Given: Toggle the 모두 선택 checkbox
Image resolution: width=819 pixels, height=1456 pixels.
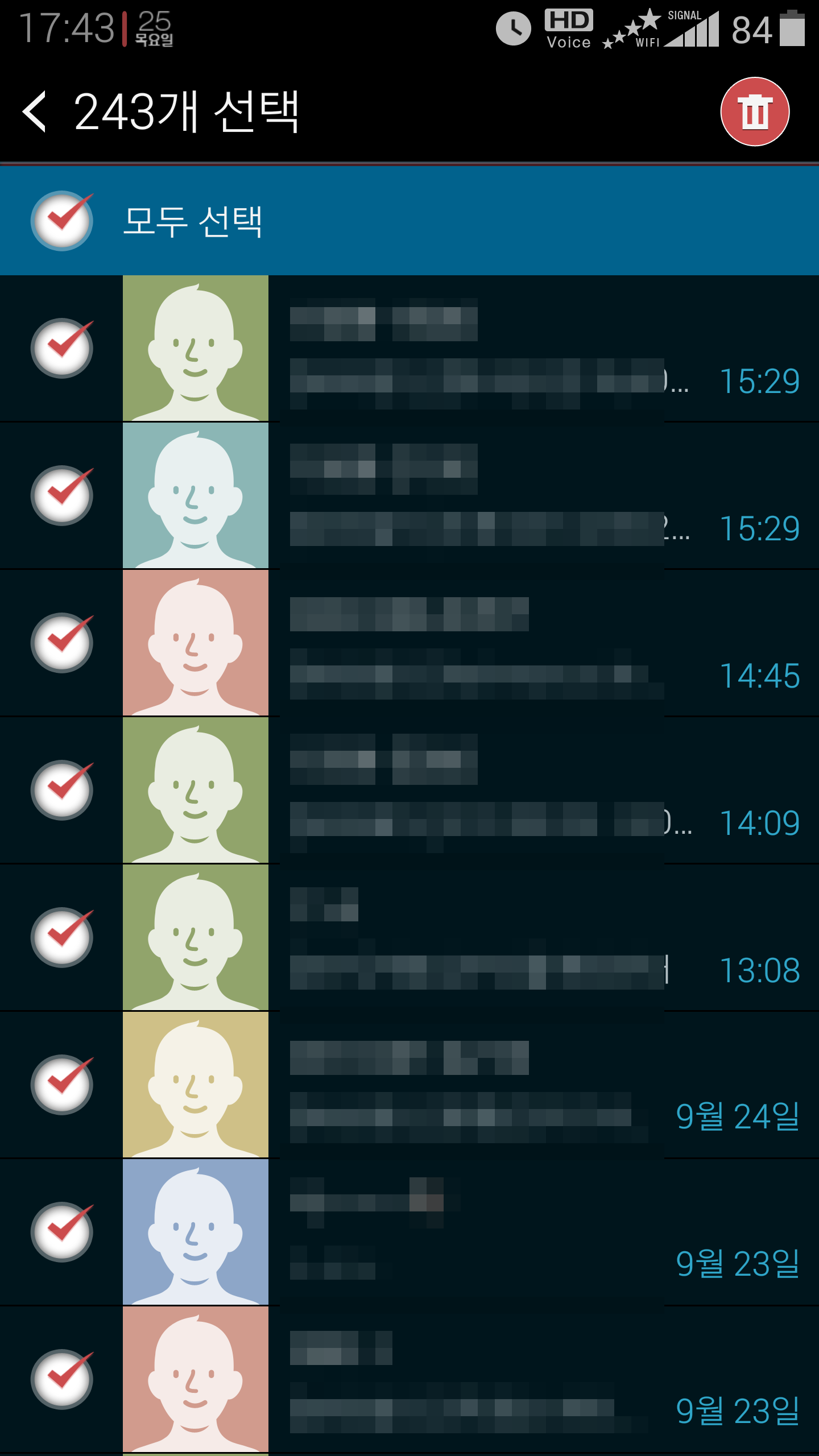Looking at the screenshot, I should click(x=62, y=221).
